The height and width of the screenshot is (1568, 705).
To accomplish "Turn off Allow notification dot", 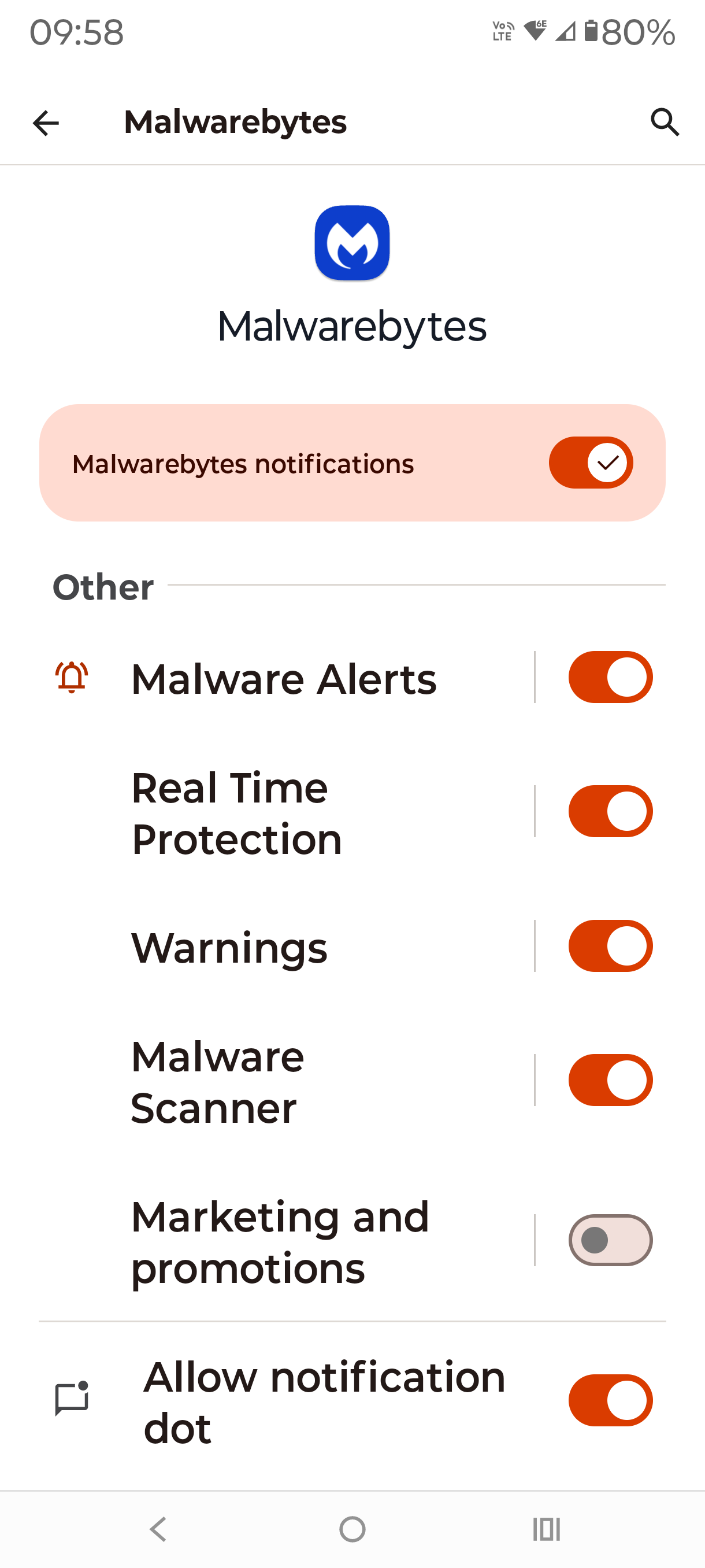I will coord(610,1400).
